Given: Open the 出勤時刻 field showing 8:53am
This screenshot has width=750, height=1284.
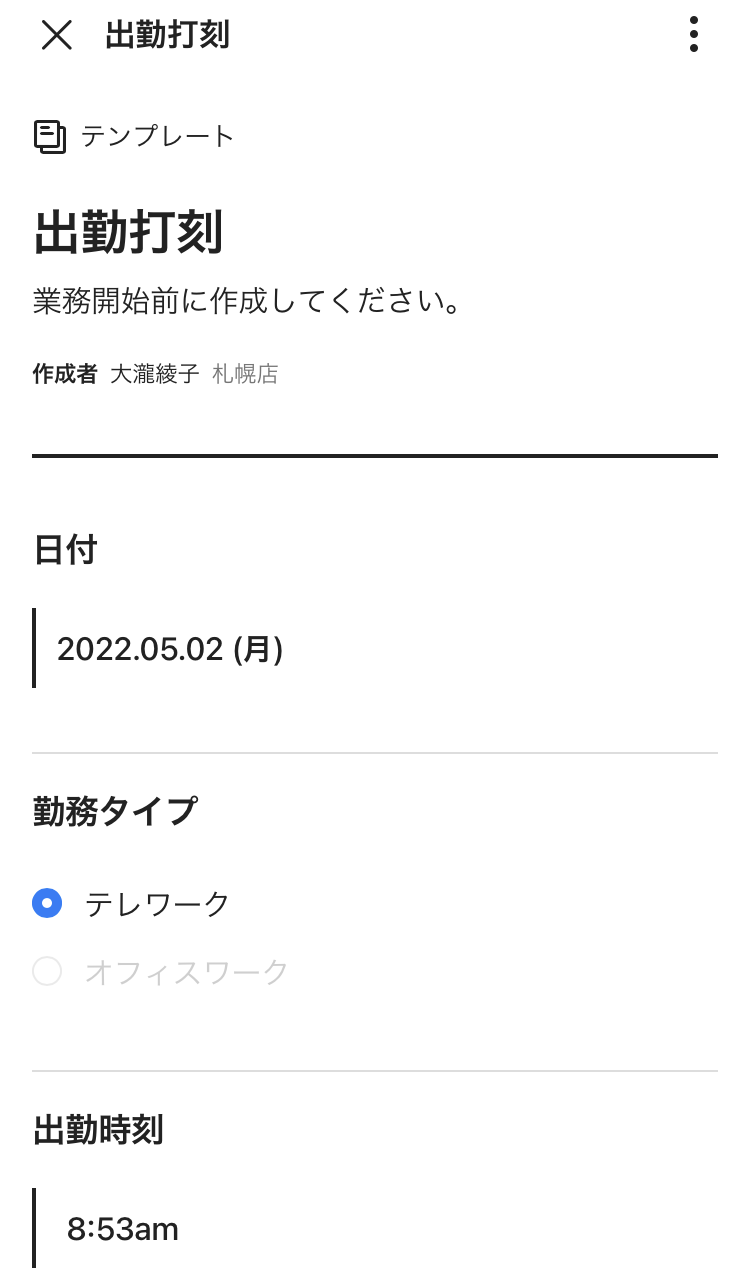Looking at the screenshot, I should tap(123, 1228).
